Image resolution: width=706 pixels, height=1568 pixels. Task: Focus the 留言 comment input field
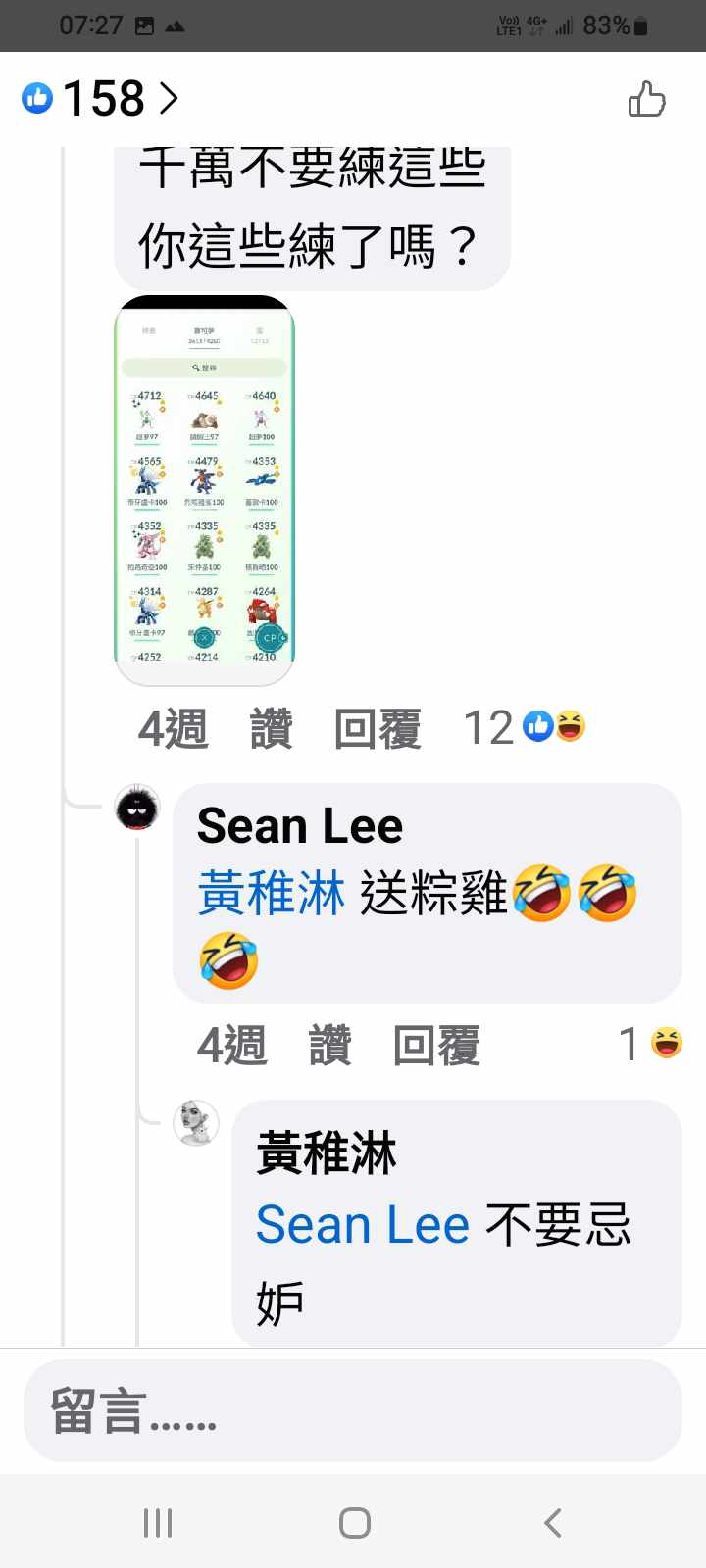coord(353,1411)
